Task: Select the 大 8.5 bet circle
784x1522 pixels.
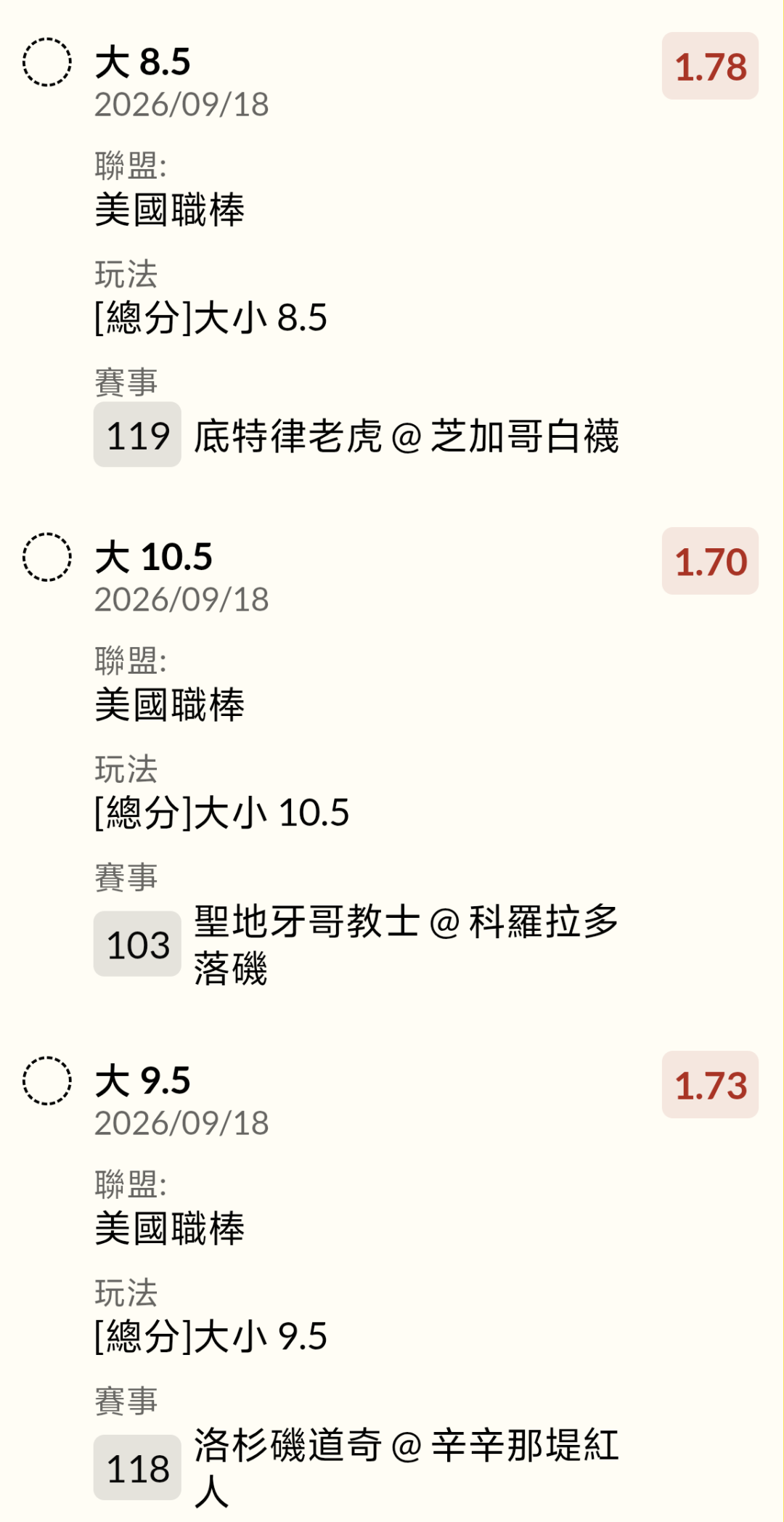Action: pyautogui.click(x=47, y=62)
